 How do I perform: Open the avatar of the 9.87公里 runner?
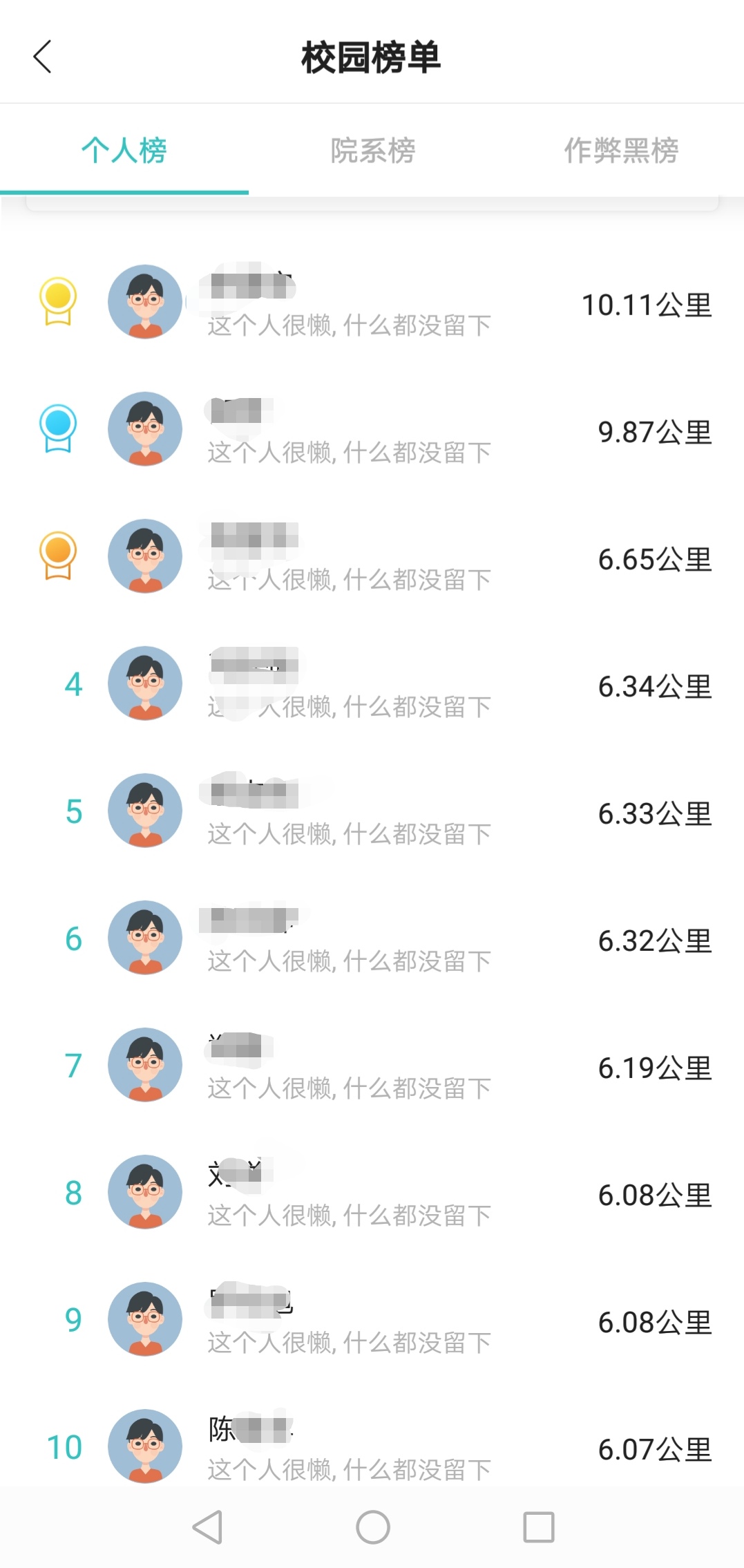pos(144,427)
